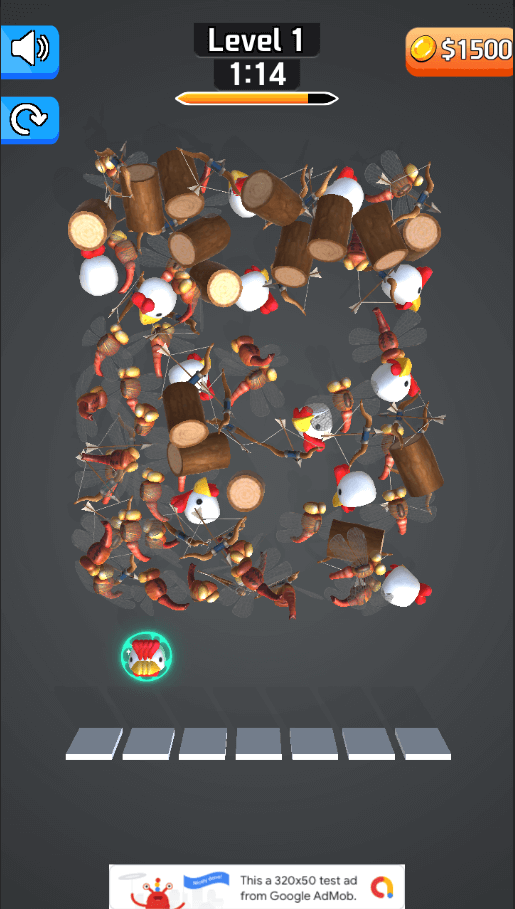Open the $1500 coin balance button

pyautogui.click(x=460, y=50)
